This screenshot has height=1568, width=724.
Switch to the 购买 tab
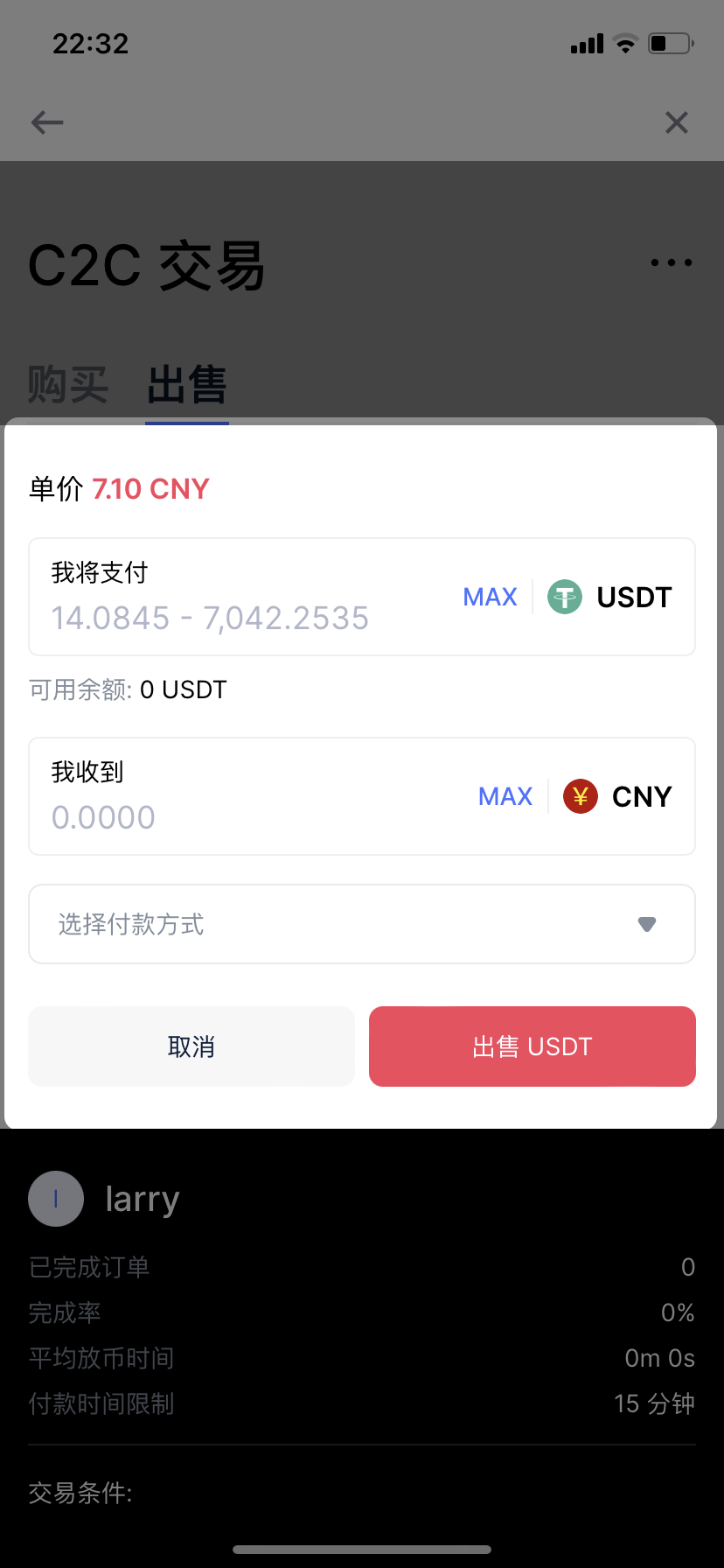point(68,385)
